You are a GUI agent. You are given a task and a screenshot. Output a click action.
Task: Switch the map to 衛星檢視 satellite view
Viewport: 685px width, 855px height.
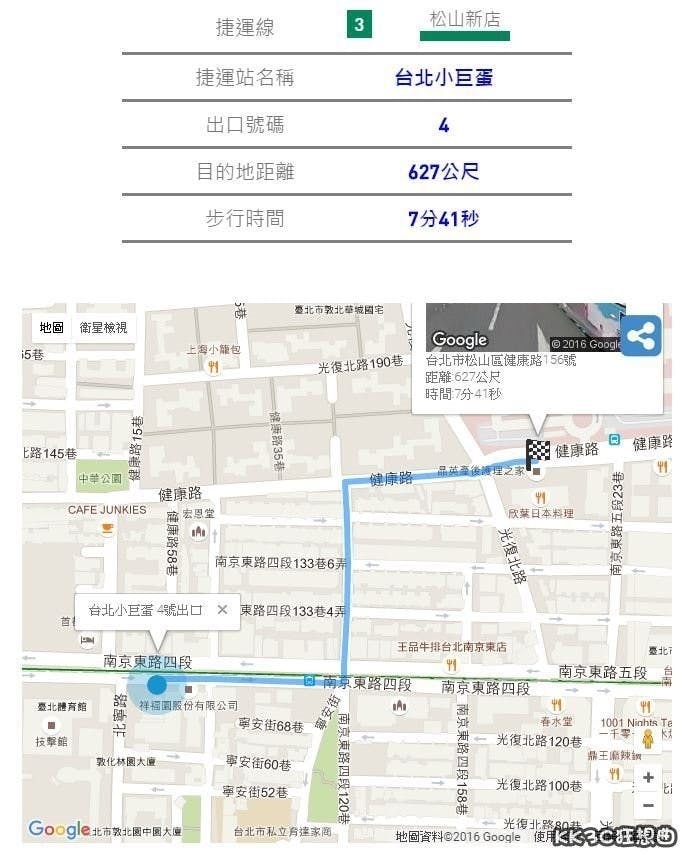click(x=103, y=327)
